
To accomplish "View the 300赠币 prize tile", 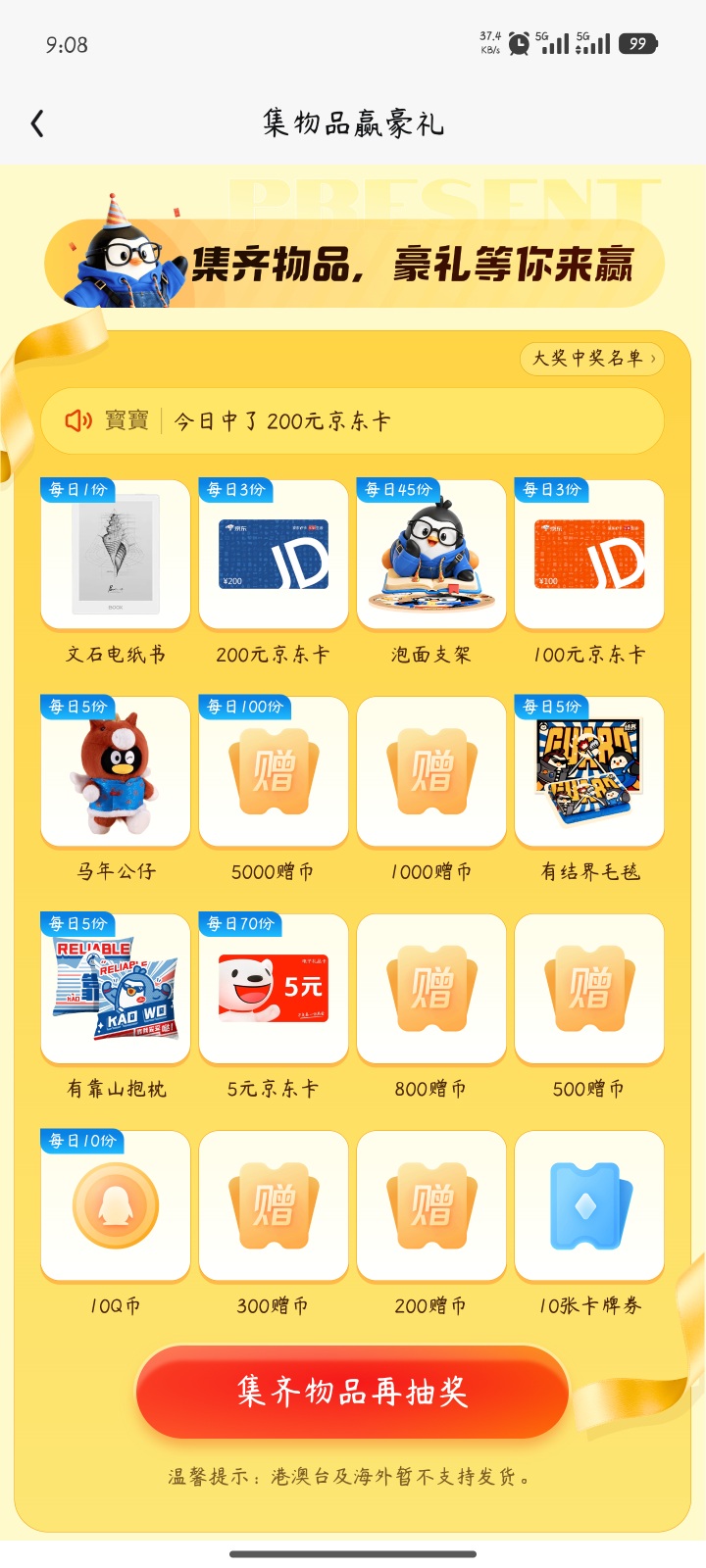I will tap(274, 1206).
